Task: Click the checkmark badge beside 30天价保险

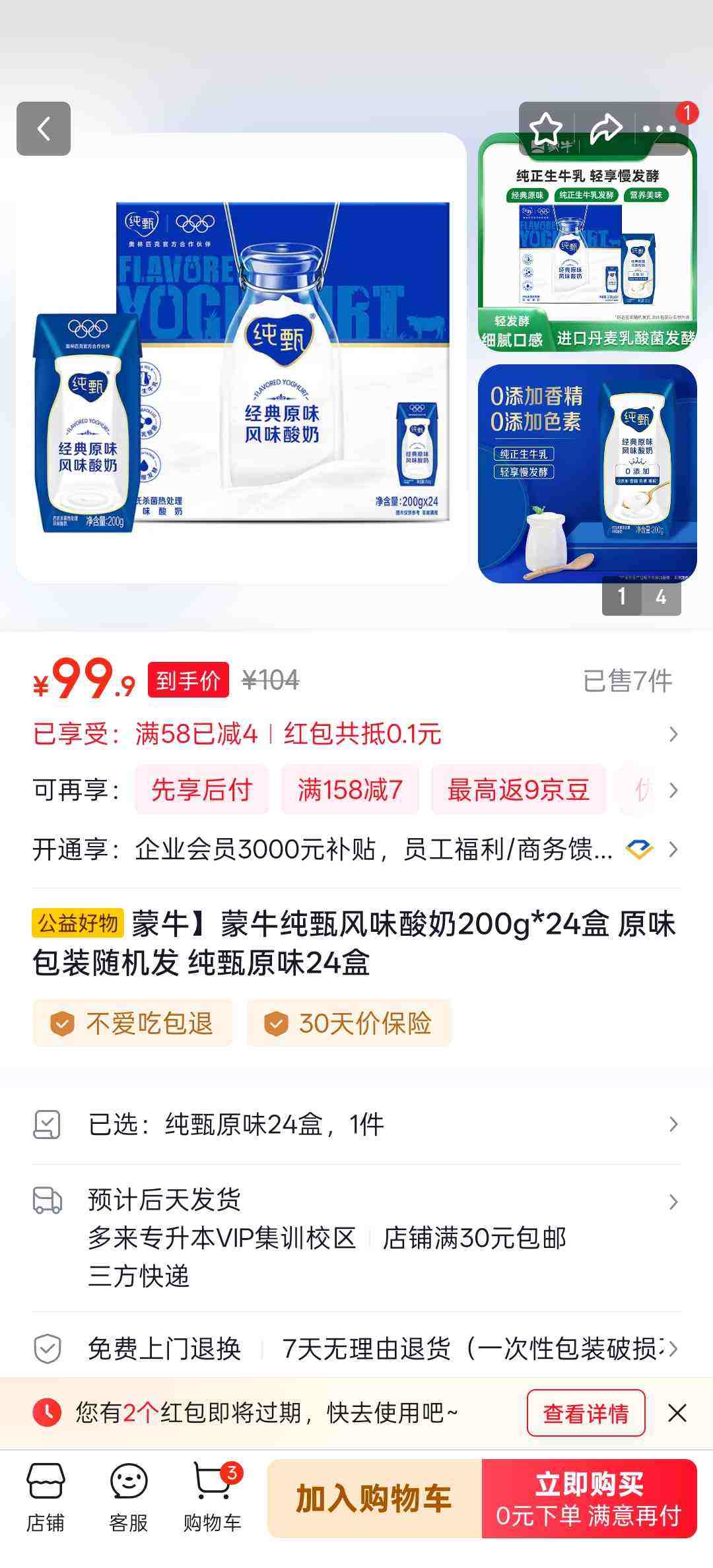Action: pyautogui.click(x=276, y=1022)
